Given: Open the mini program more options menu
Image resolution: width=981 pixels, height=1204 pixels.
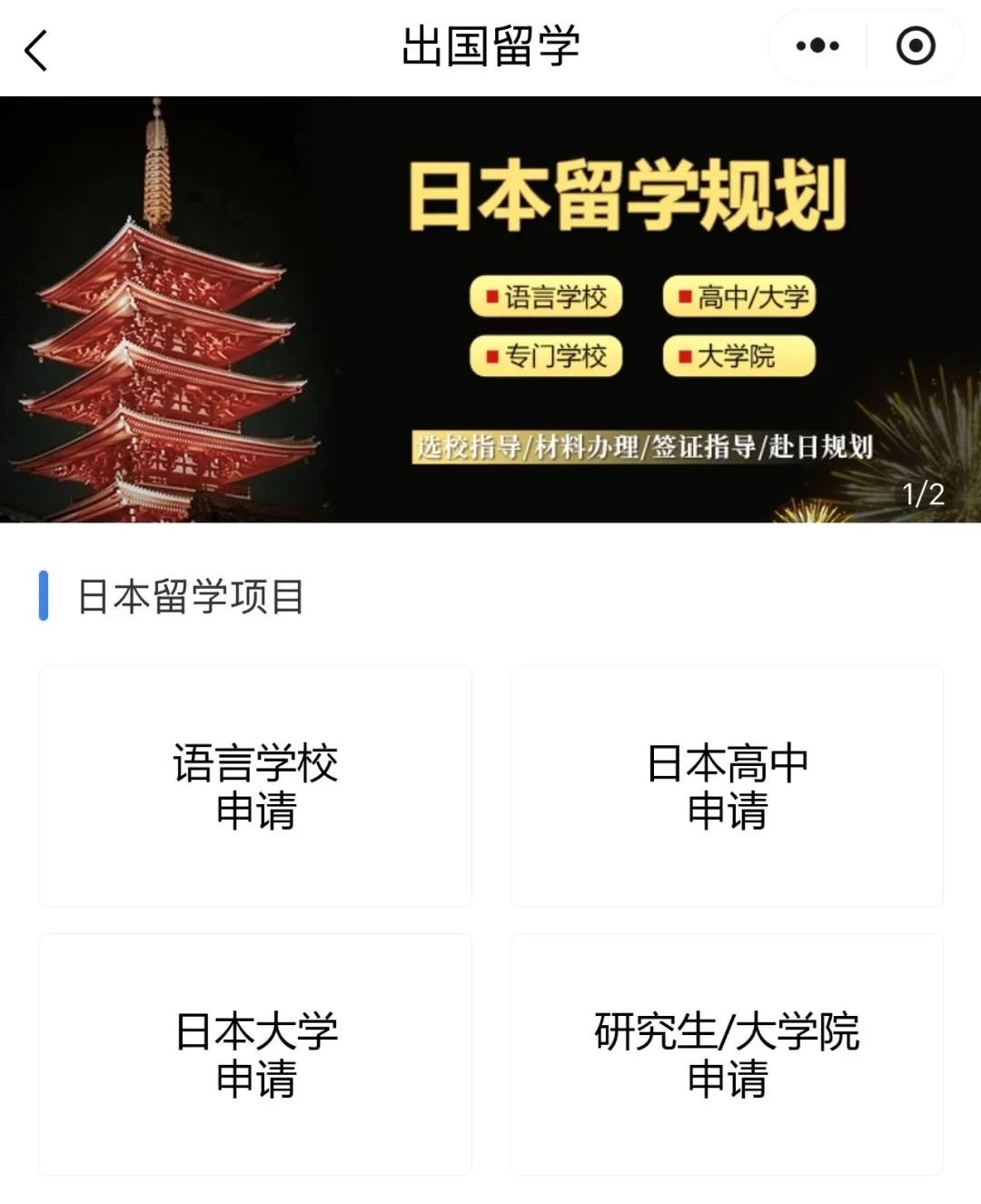Looking at the screenshot, I should coord(817,45).
